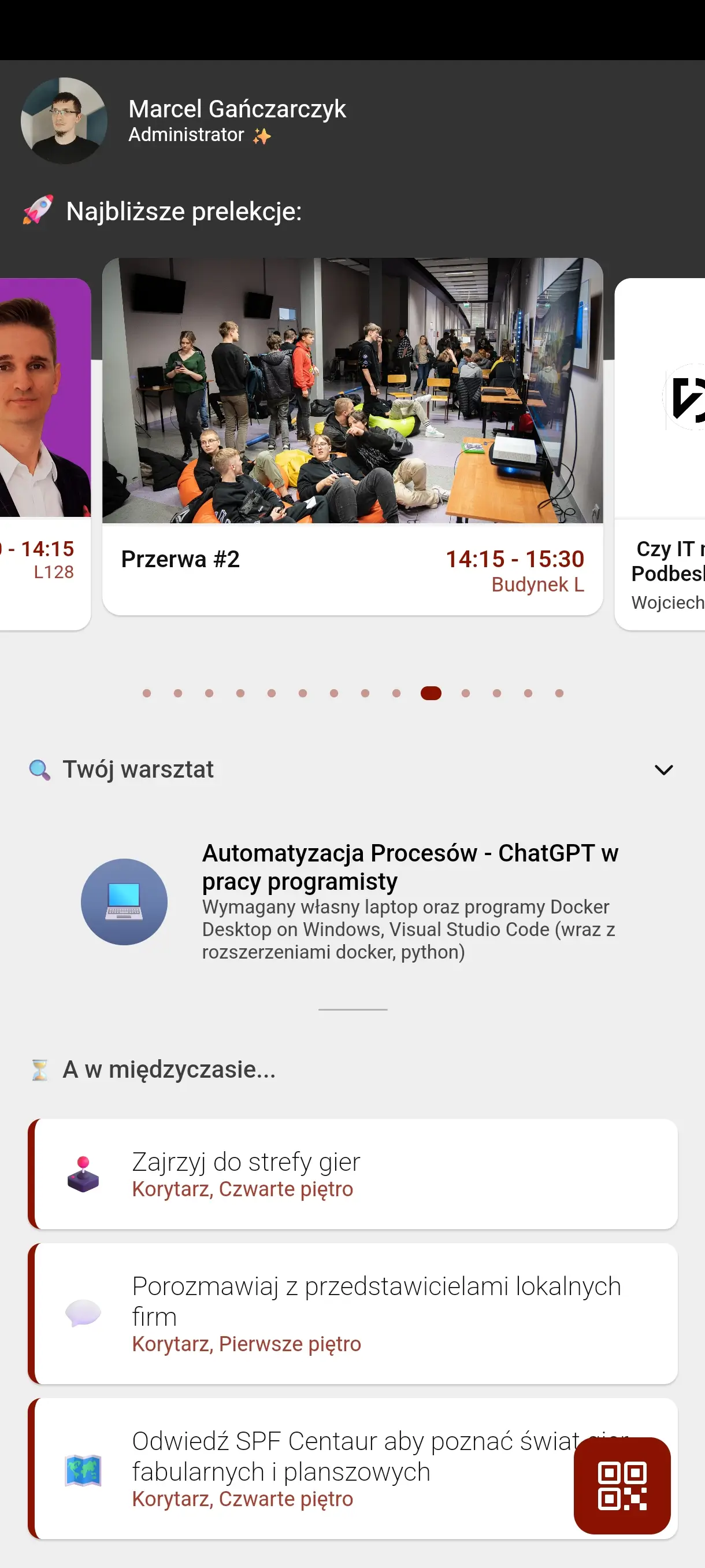Open the previous talk card ending 14:15
705x1568 pixels.
click(x=44, y=453)
